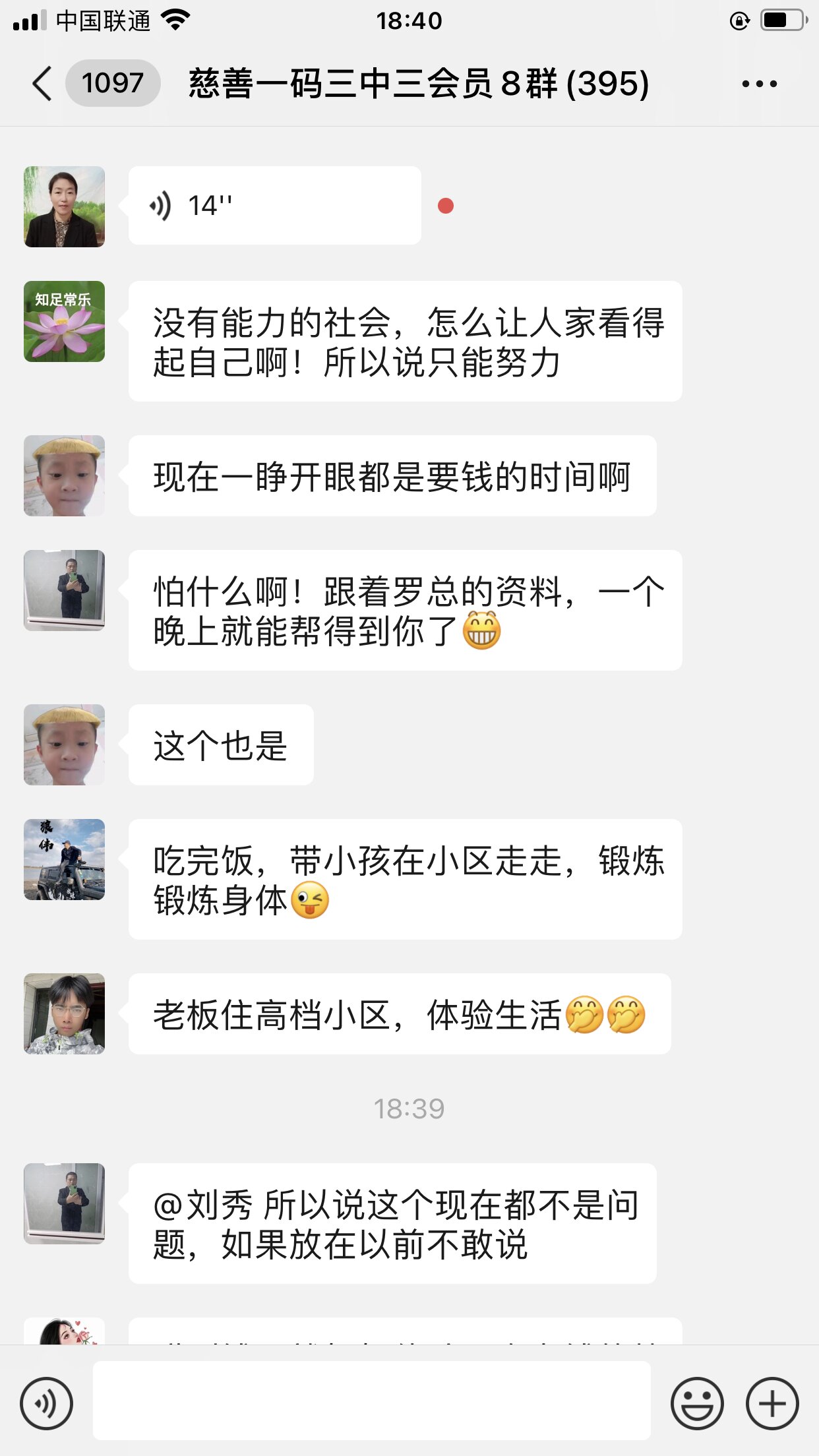Image resolution: width=819 pixels, height=1456 pixels.
Task: Open avatar beside 吃完饭 message
Action: pos(64,859)
